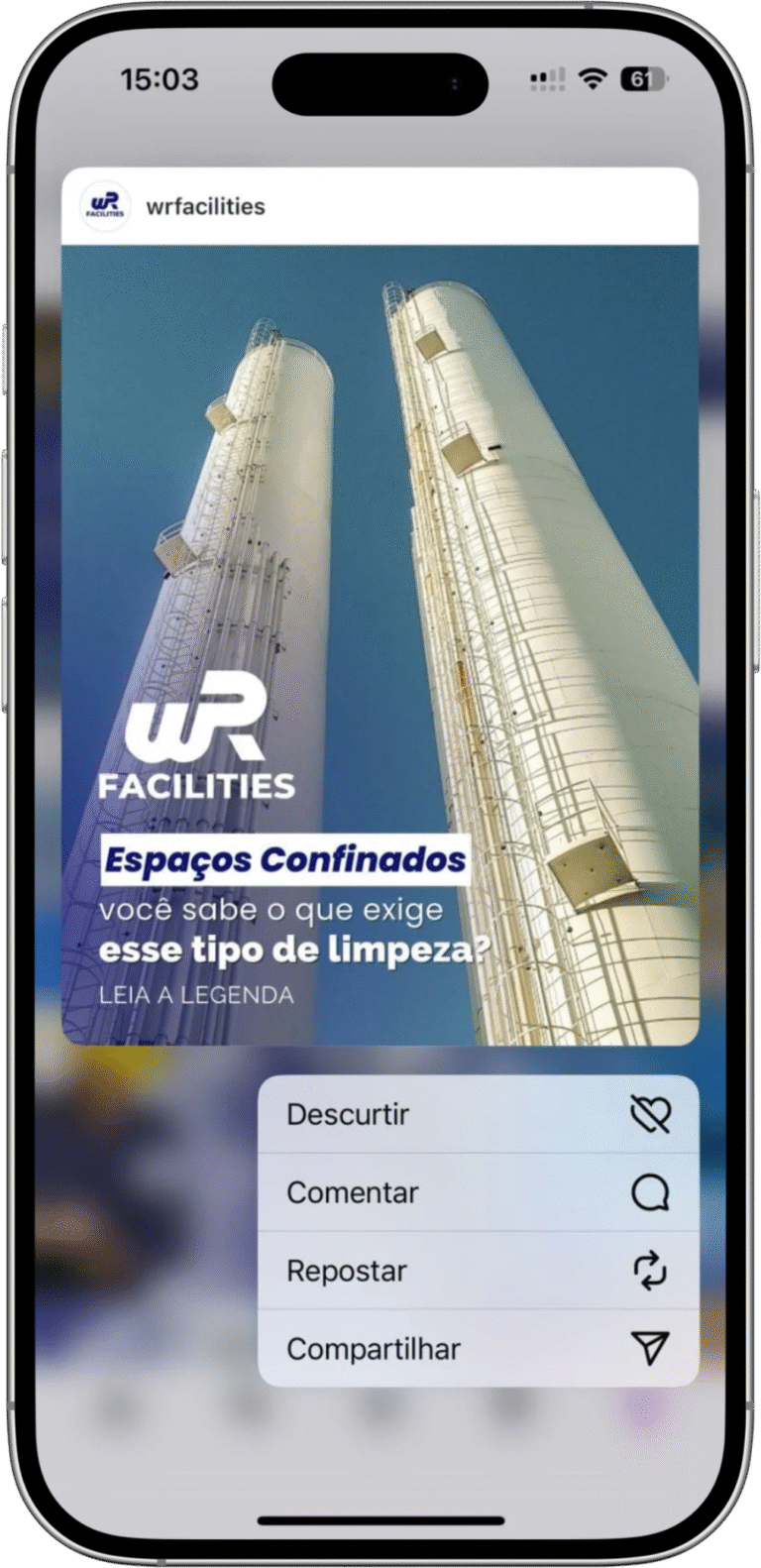This screenshot has width=761, height=1568.
Task: Open the wrfacilities profile from the header
Action: [x=204, y=206]
